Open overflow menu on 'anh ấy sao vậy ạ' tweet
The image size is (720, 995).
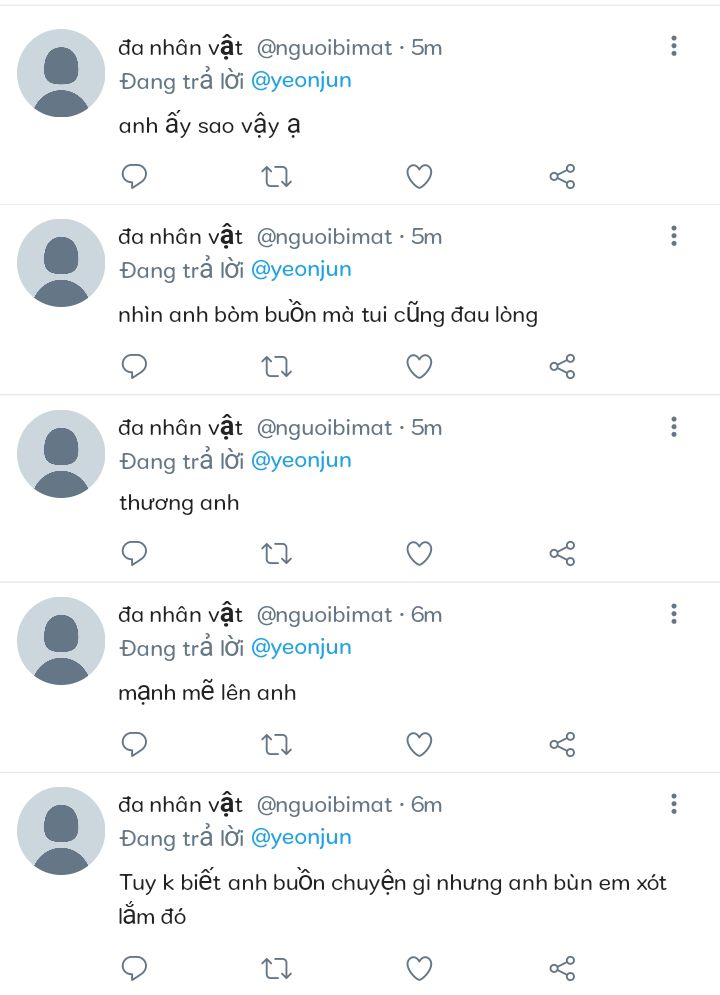[674, 46]
